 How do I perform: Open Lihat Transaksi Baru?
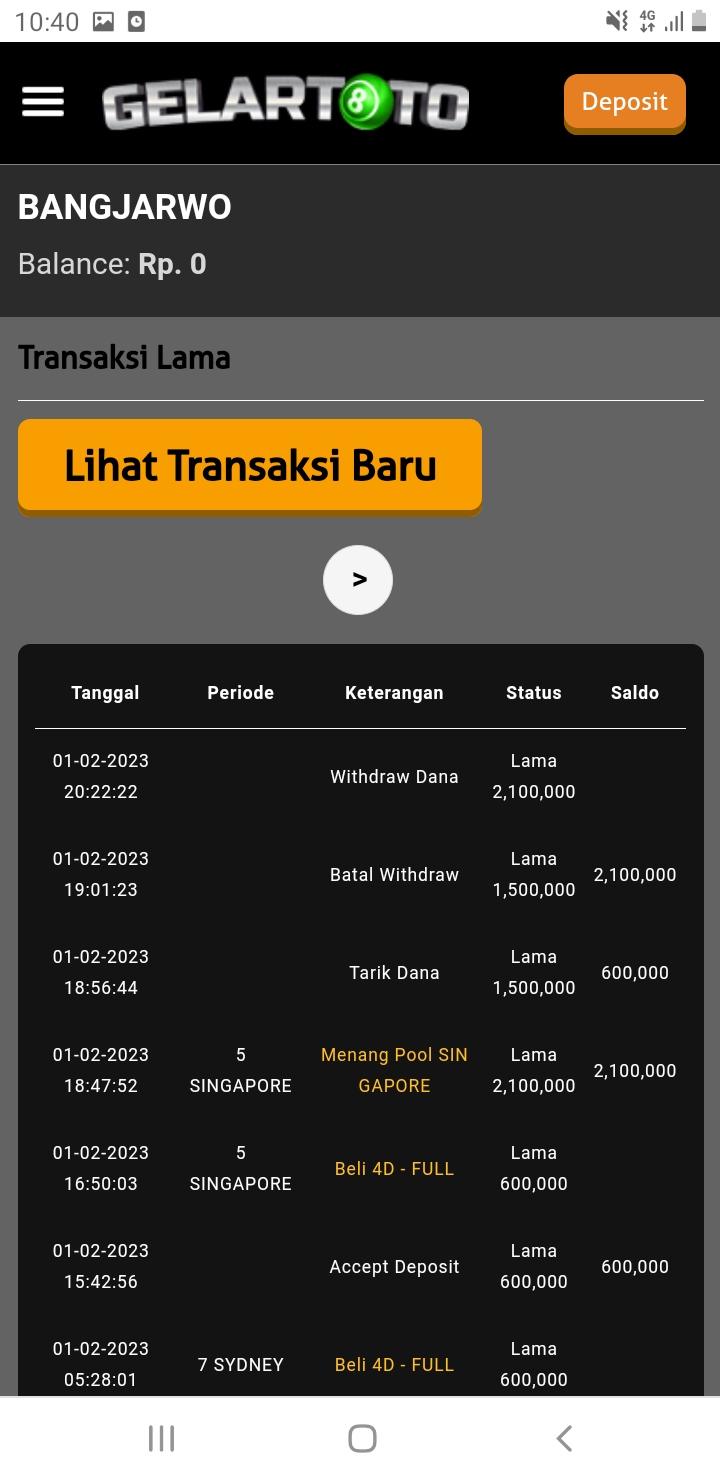pyautogui.click(x=250, y=466)
